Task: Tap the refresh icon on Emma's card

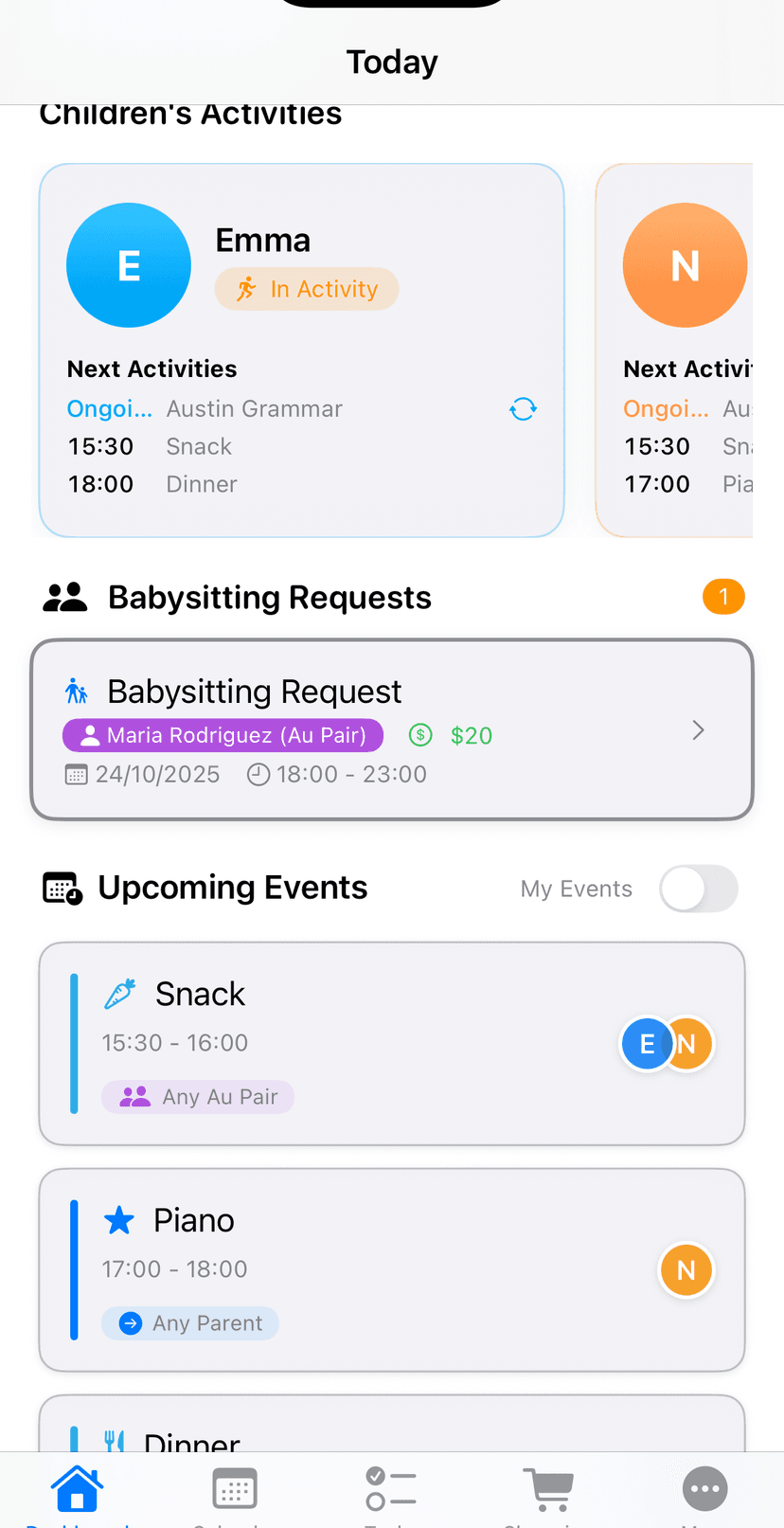Action: tap(522, 408)
